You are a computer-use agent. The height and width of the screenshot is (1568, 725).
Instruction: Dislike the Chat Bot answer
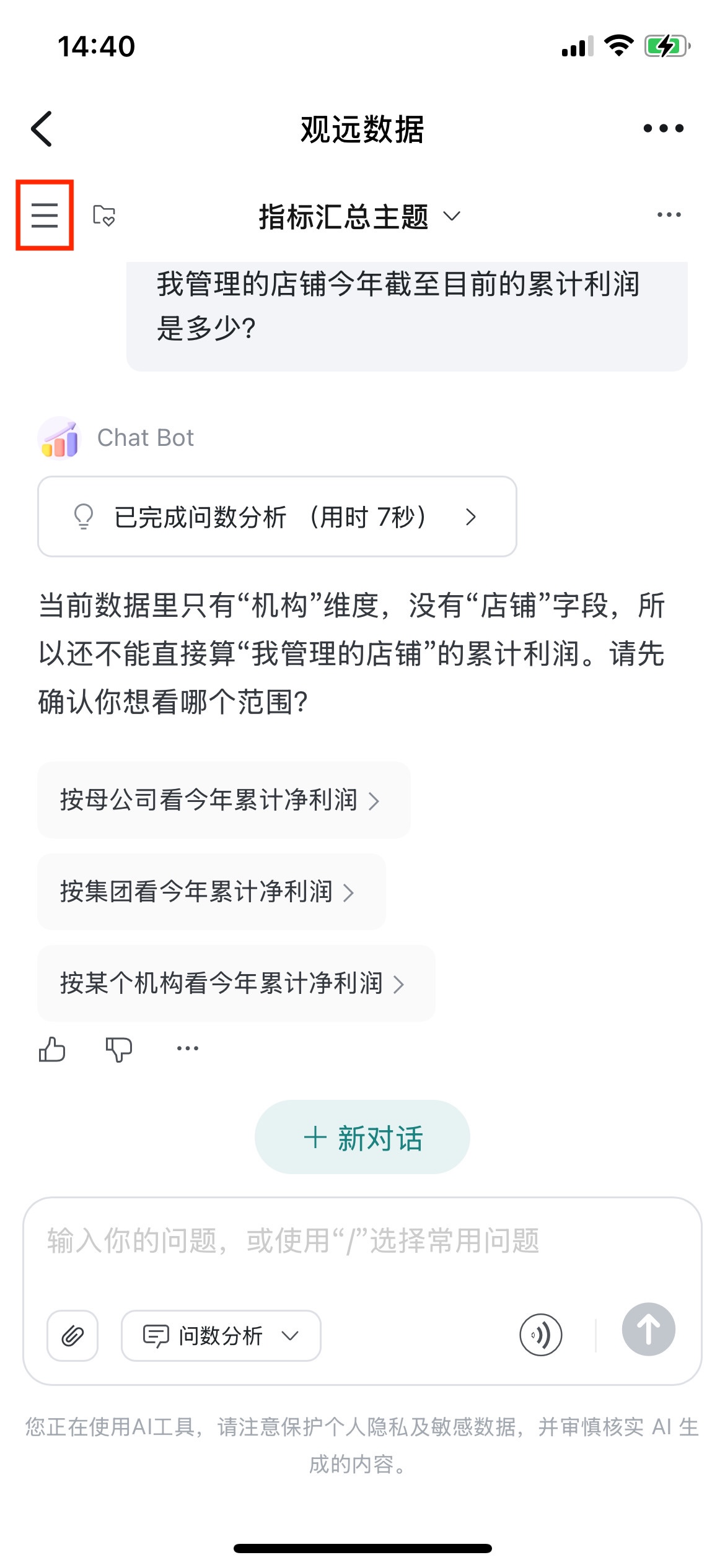119,1049
